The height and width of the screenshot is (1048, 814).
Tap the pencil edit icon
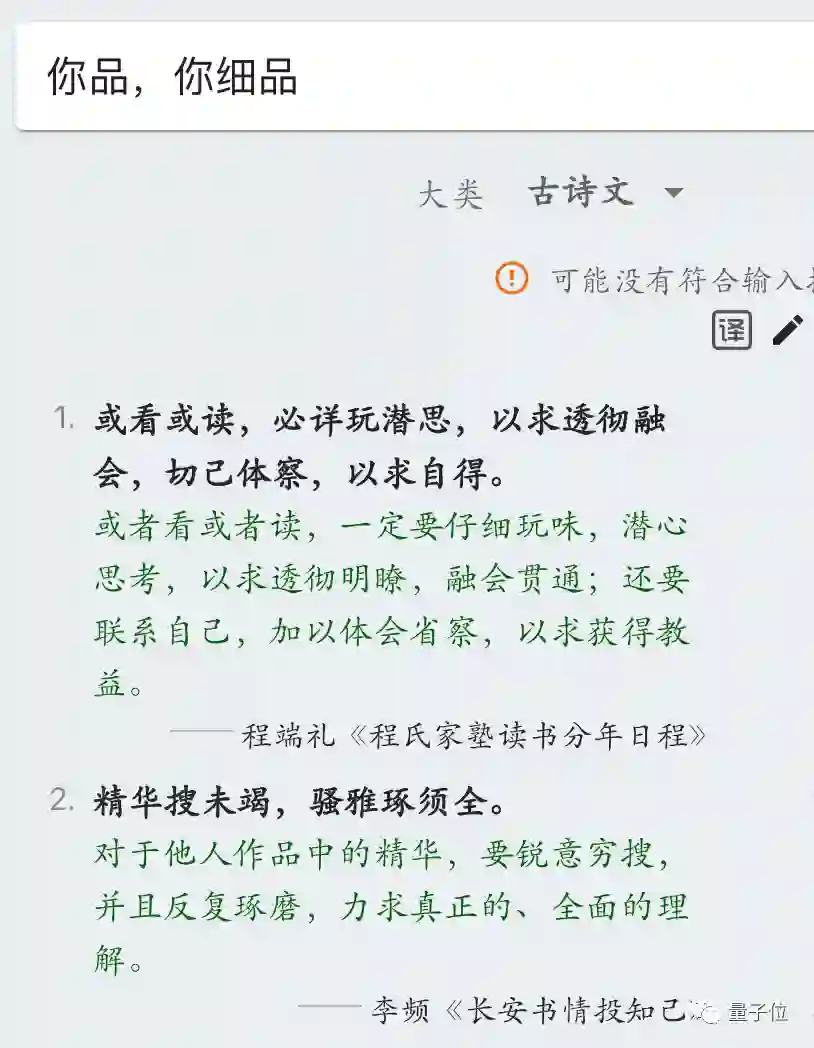click(788, 330)
